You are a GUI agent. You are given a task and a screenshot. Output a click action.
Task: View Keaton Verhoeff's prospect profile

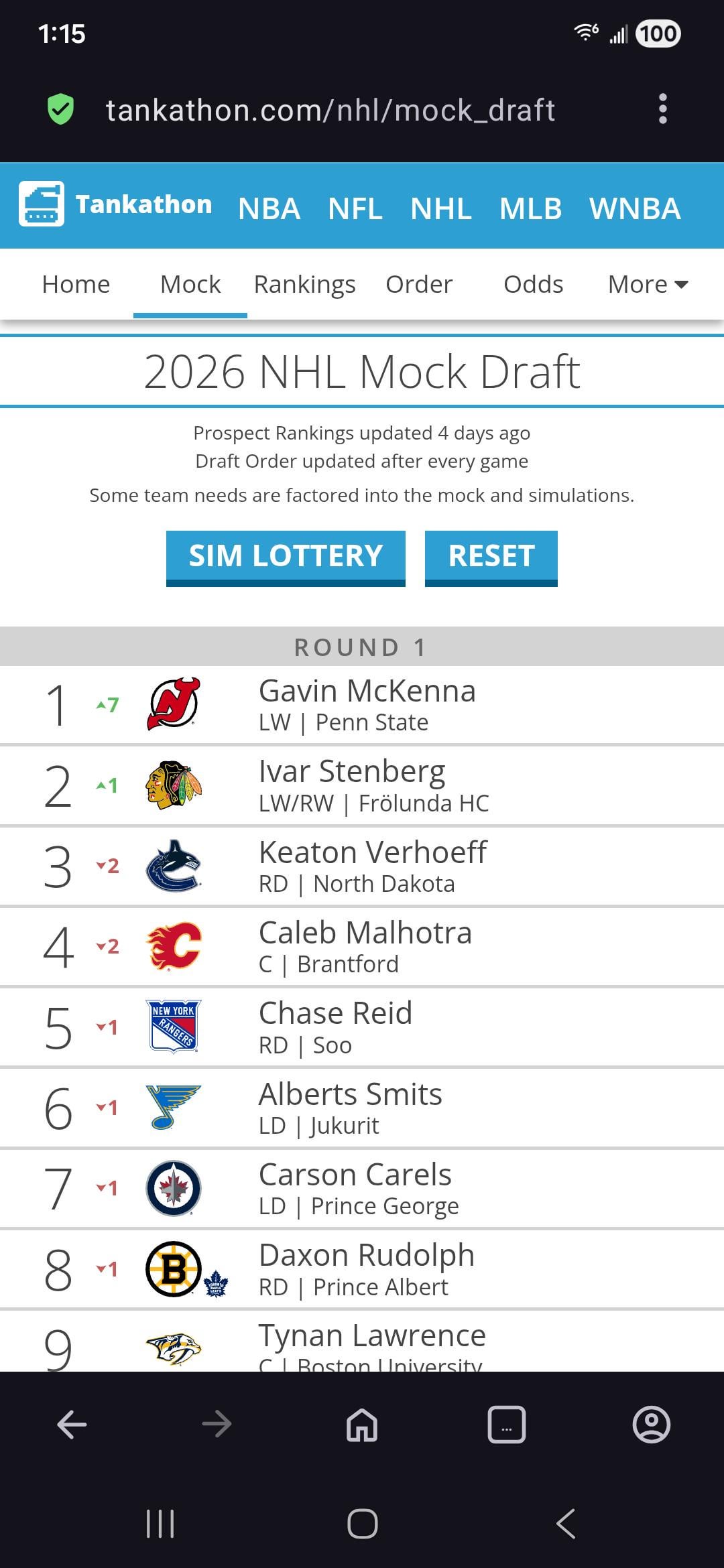pos(373,852)
